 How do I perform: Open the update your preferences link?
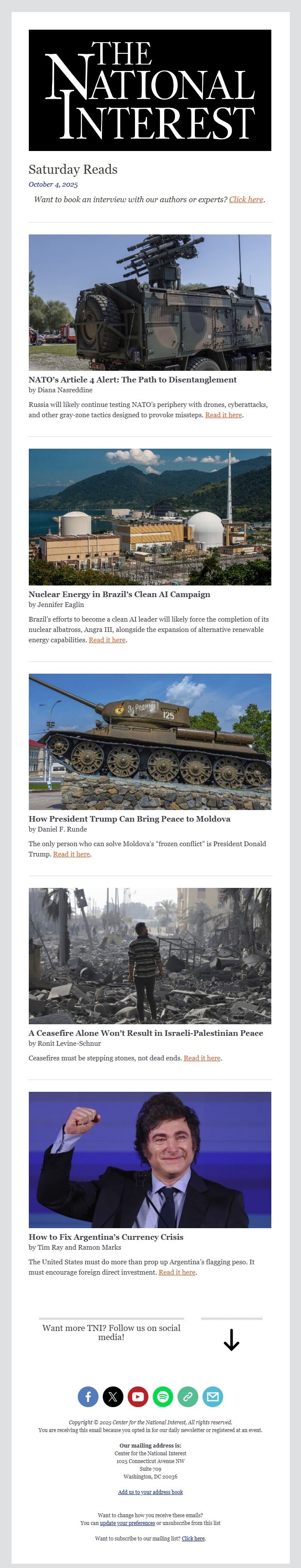[127, 1523]
